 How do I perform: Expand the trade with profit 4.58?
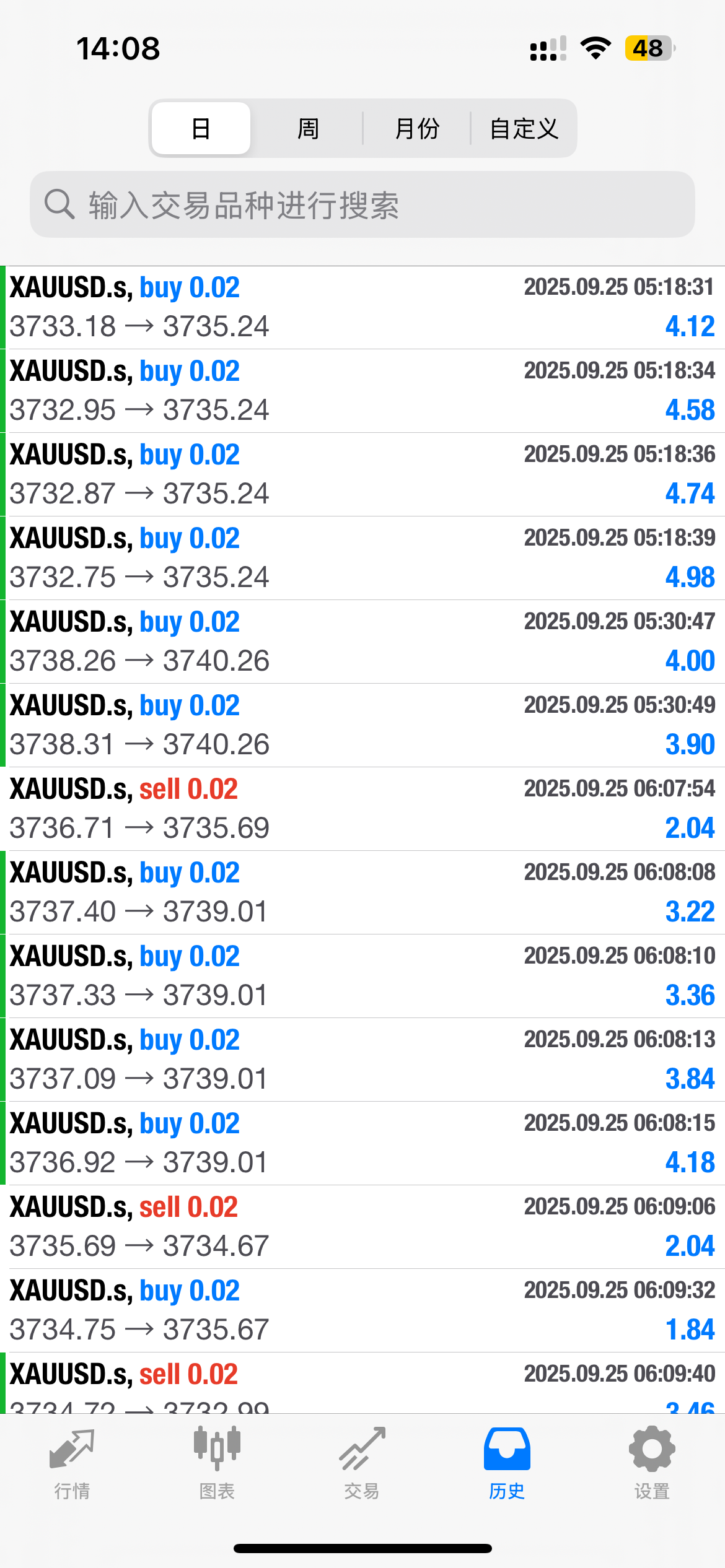[362, 391]
